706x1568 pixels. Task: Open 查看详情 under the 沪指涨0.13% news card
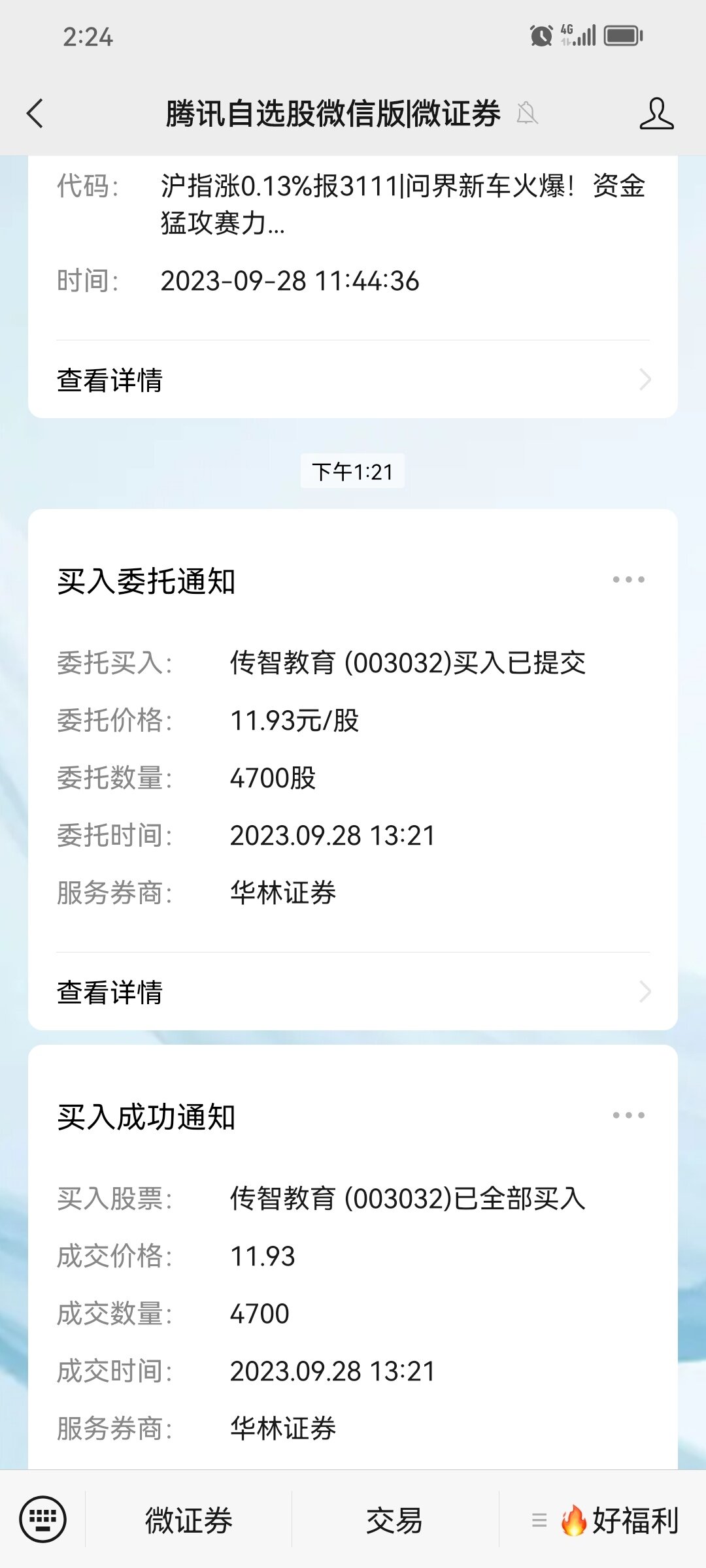point(353,380)
